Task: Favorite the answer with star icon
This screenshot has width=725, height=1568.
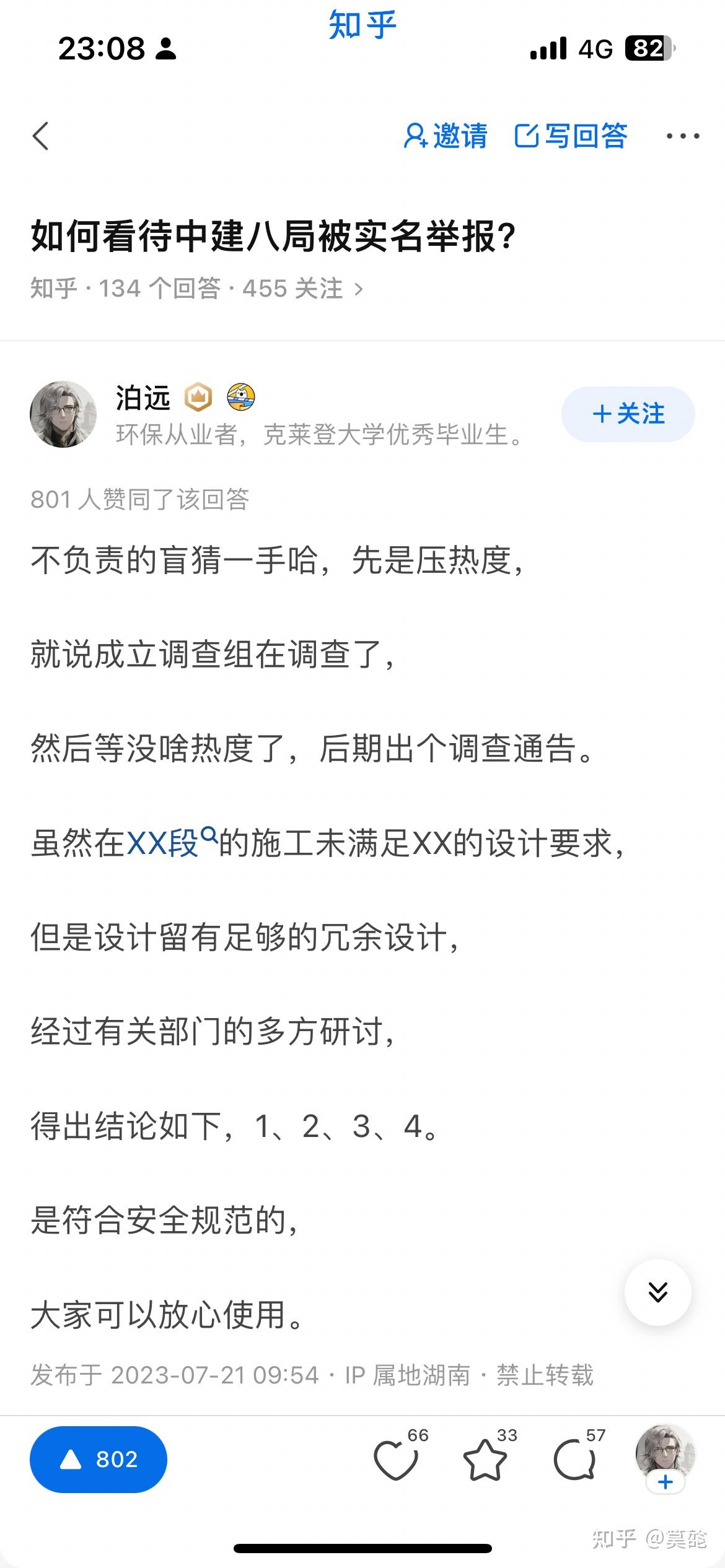Action: pyautogui.click(x=485, y=1460)
